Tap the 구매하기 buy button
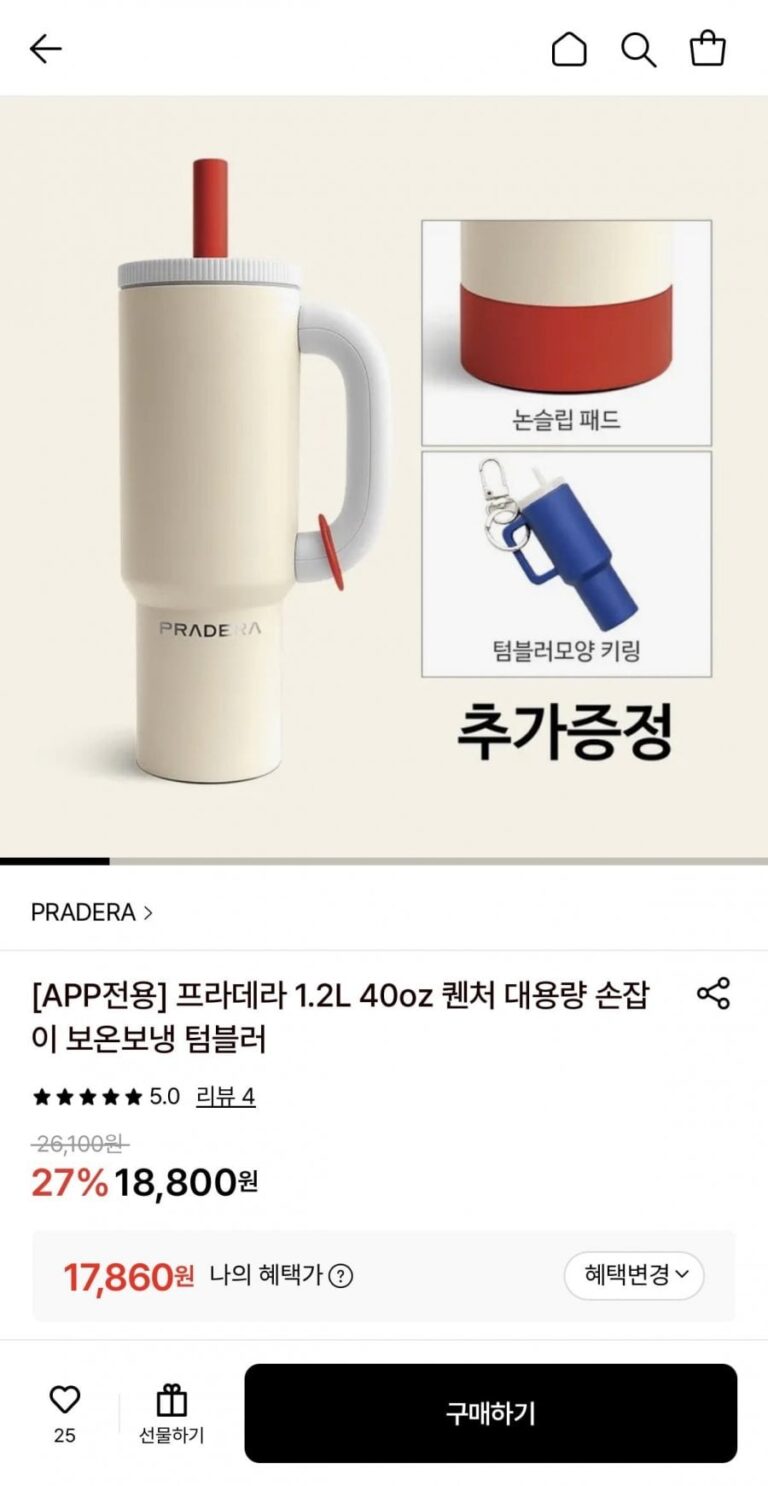The image size is (768, 1486). click(490, 1413)
